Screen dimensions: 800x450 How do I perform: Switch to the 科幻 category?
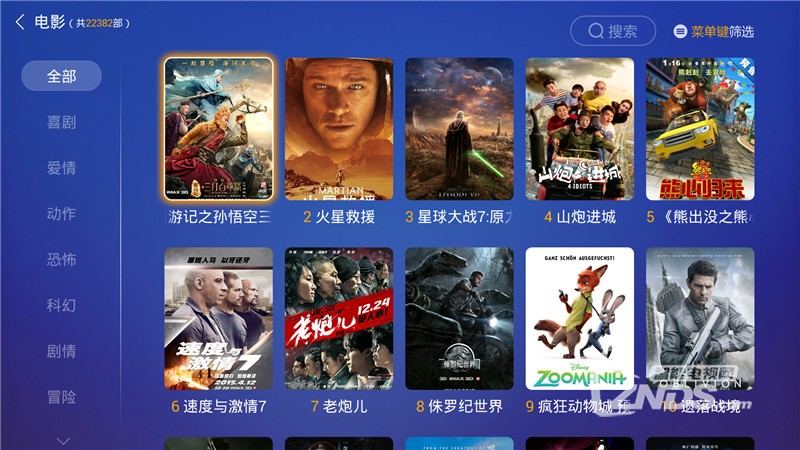tap(61, 306)
